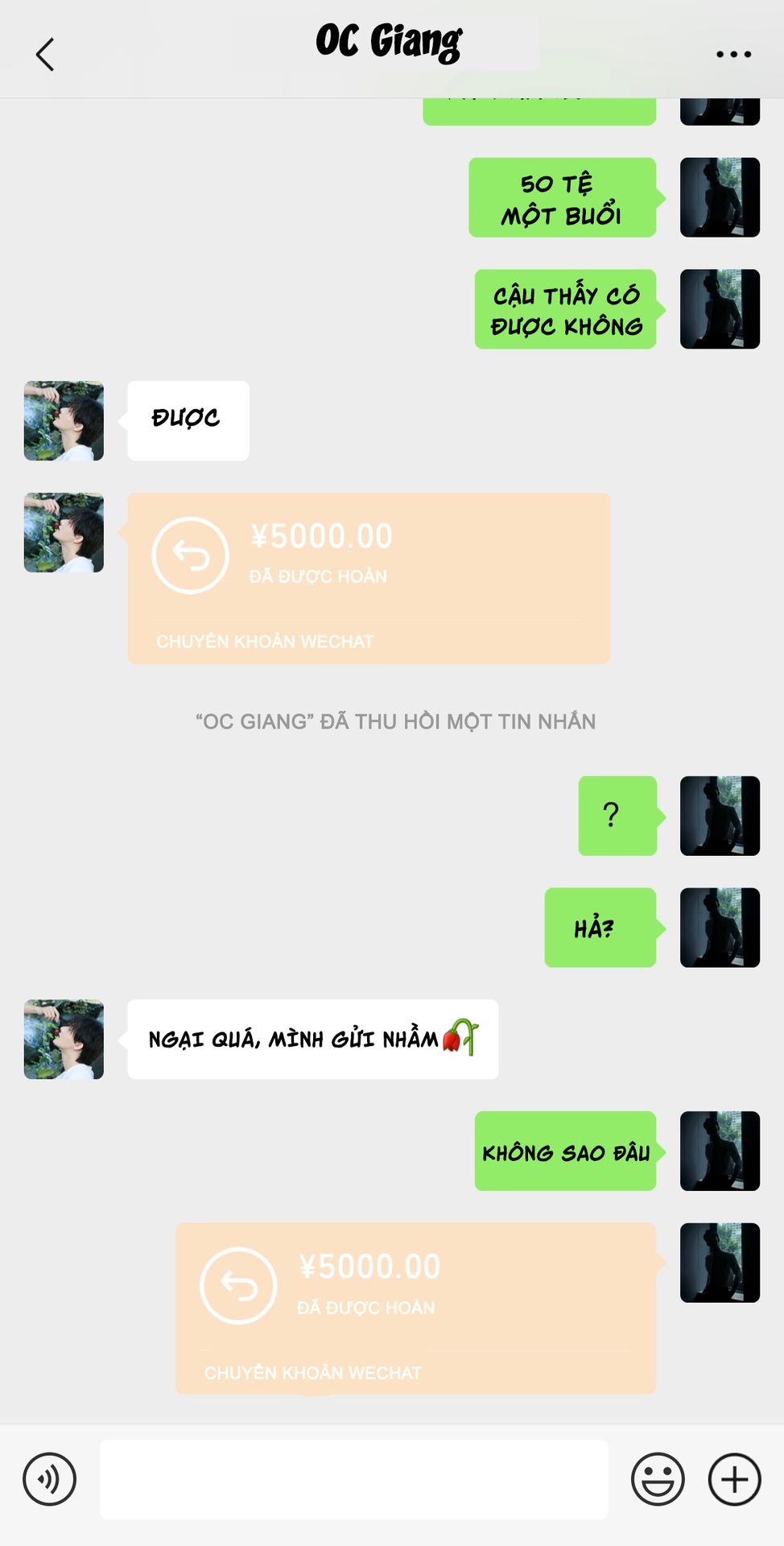784x1546 pixels.
Task: Go back from the OC Giang chat
Action: click(x=45, y=55)
